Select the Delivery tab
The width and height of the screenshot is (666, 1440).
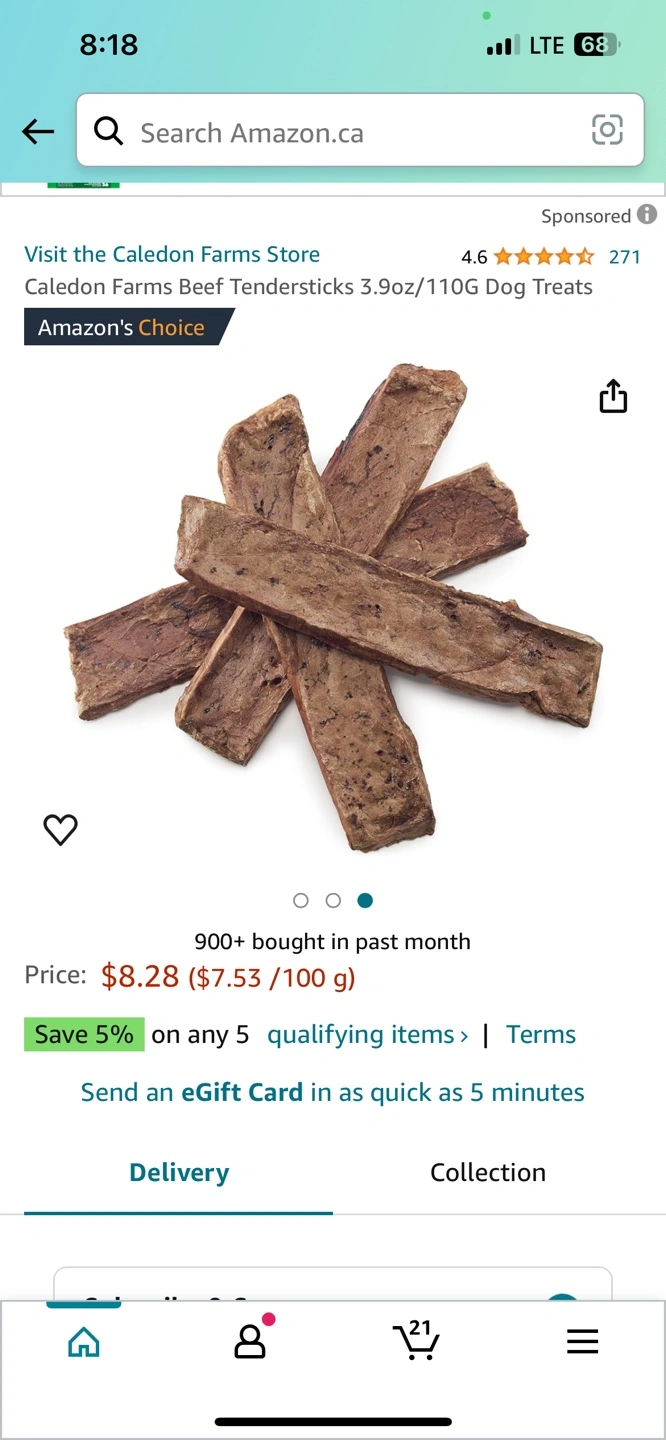click(179, 1173)
